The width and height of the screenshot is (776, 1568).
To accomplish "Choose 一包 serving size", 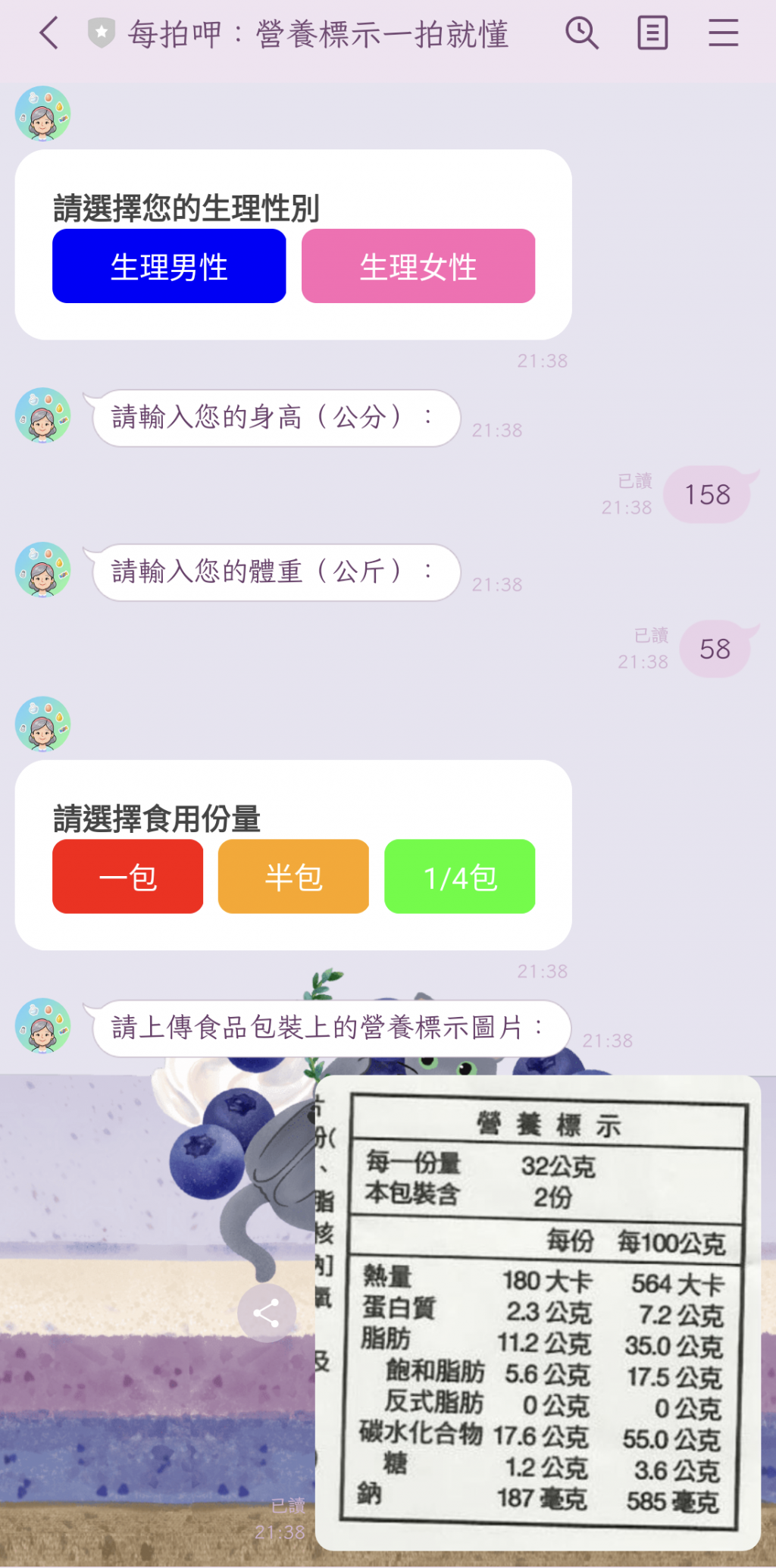I will 127,877.
